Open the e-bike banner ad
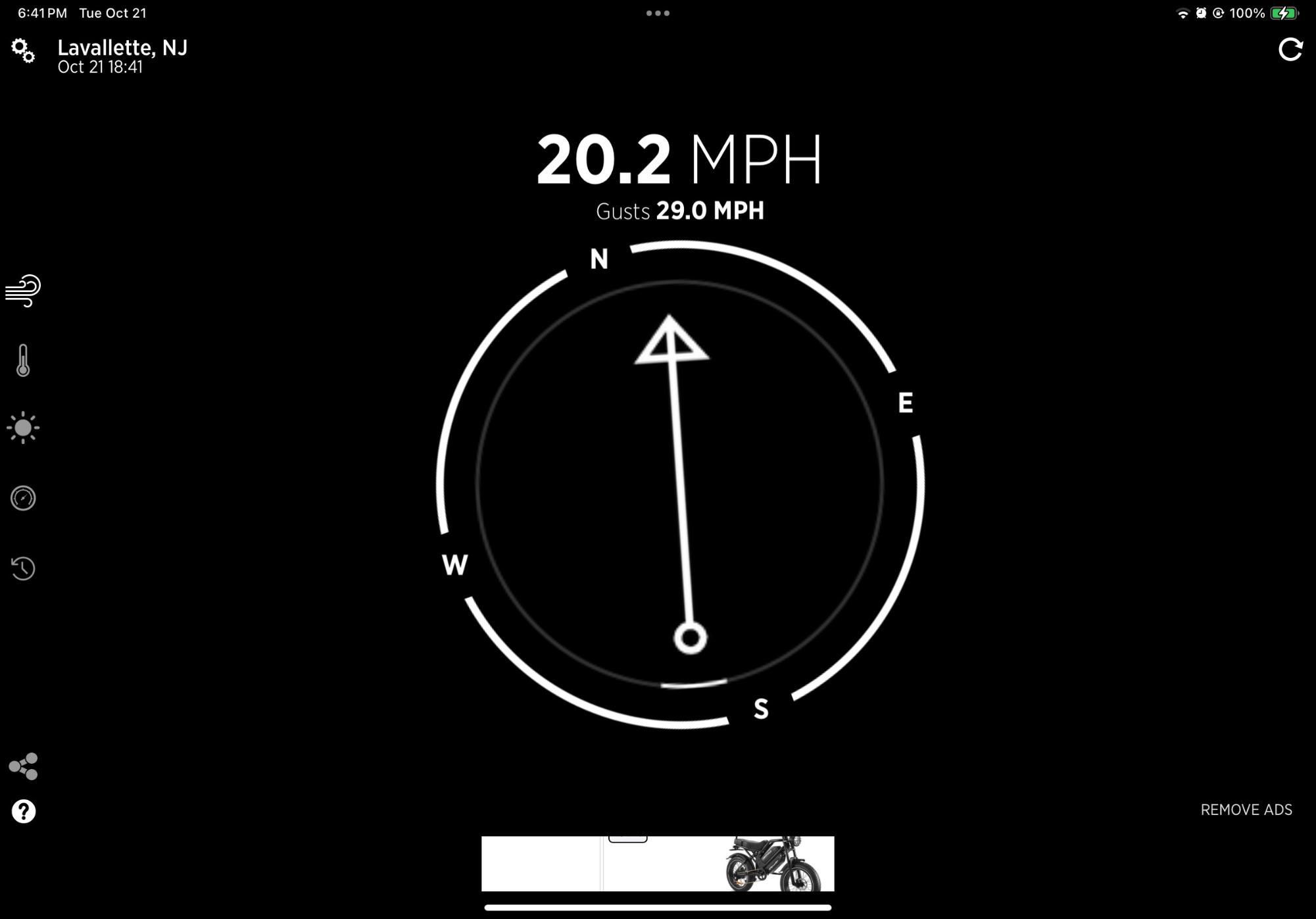1316x919 pixels. pos(658,864)
